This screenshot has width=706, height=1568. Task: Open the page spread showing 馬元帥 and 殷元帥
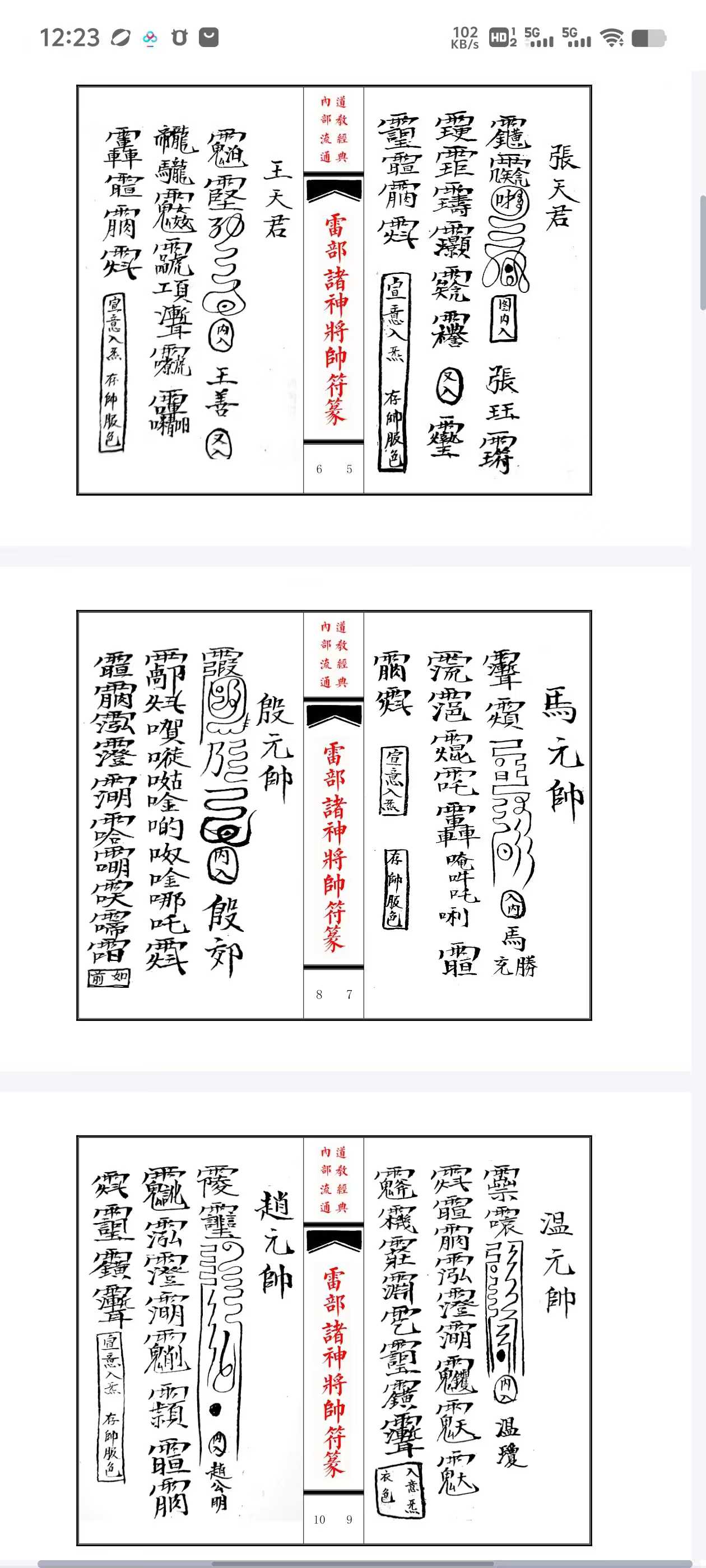click(334, 815)
